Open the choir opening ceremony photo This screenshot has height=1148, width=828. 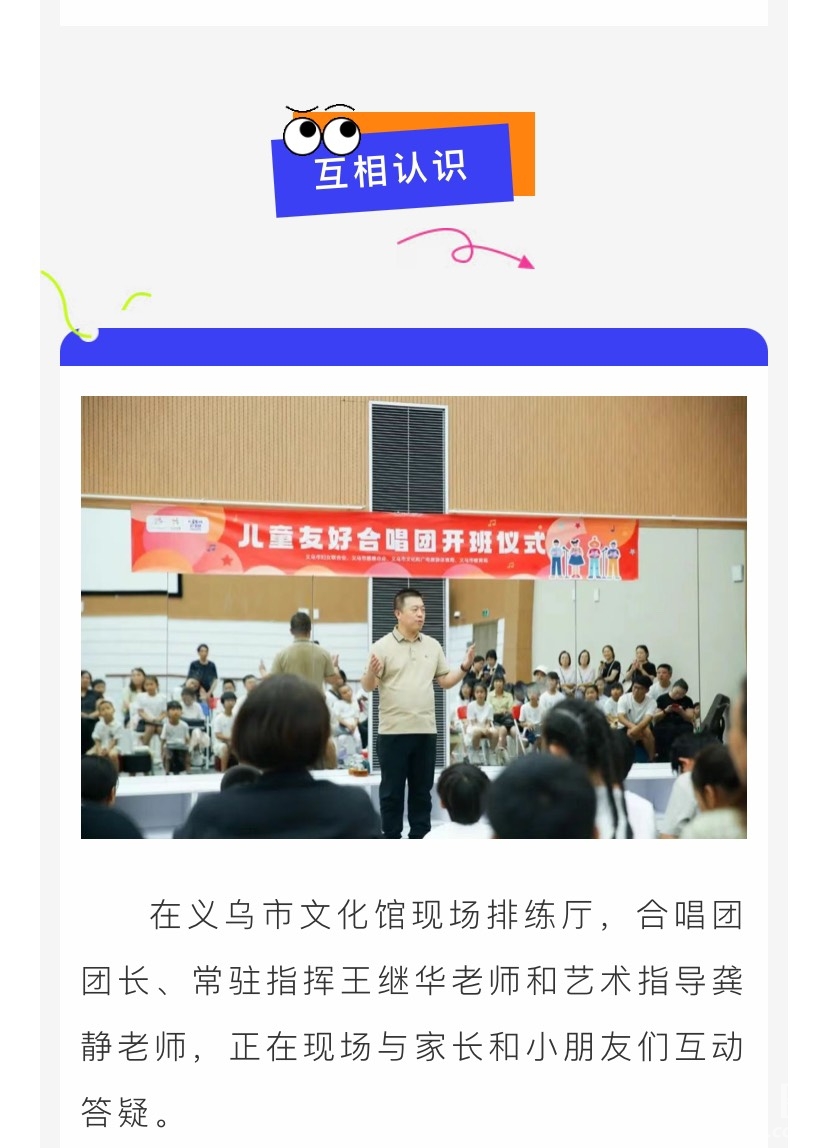(413, 617)
